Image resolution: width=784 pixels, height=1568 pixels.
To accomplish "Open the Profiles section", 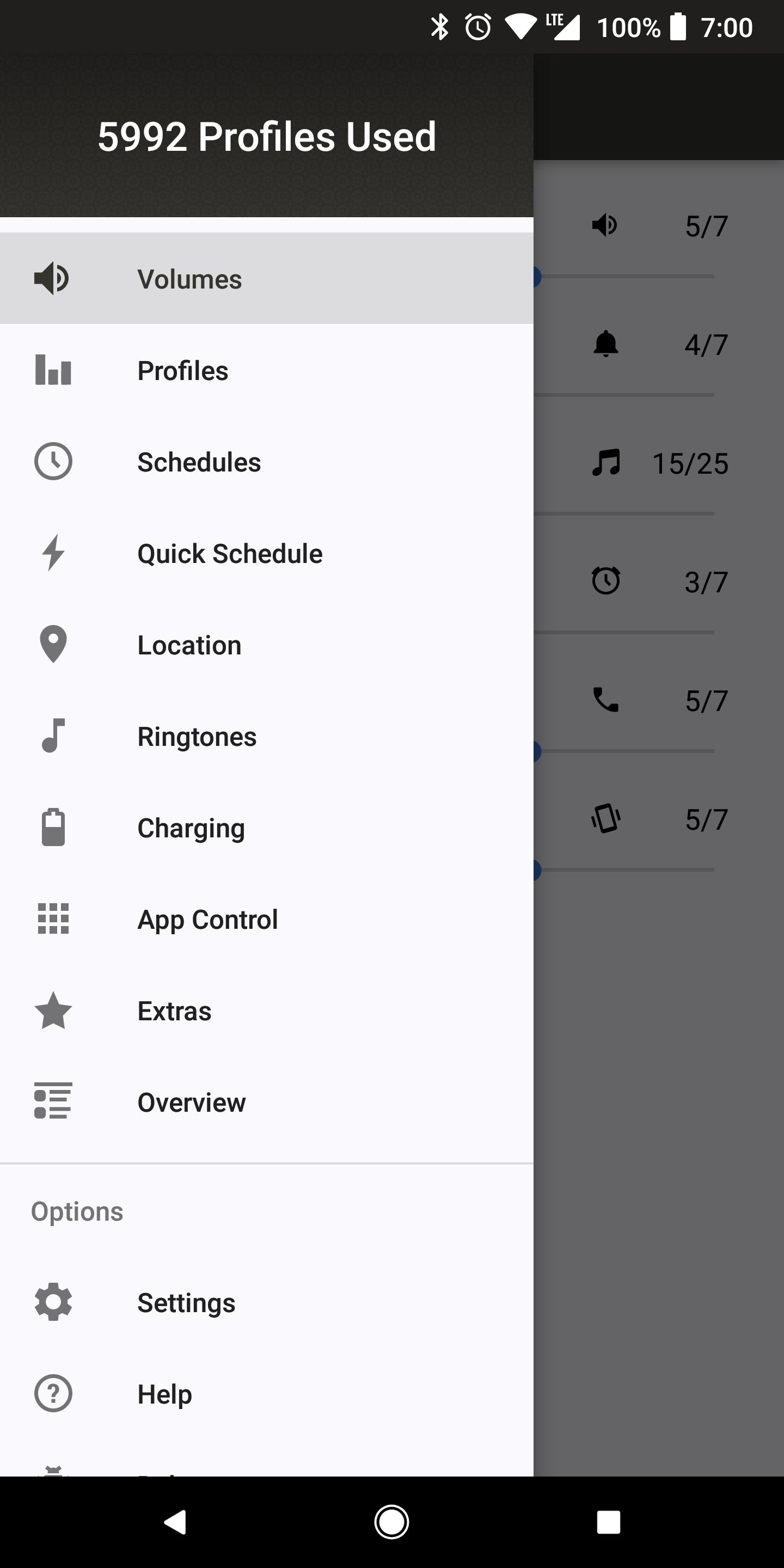I will tap(182, 371).
